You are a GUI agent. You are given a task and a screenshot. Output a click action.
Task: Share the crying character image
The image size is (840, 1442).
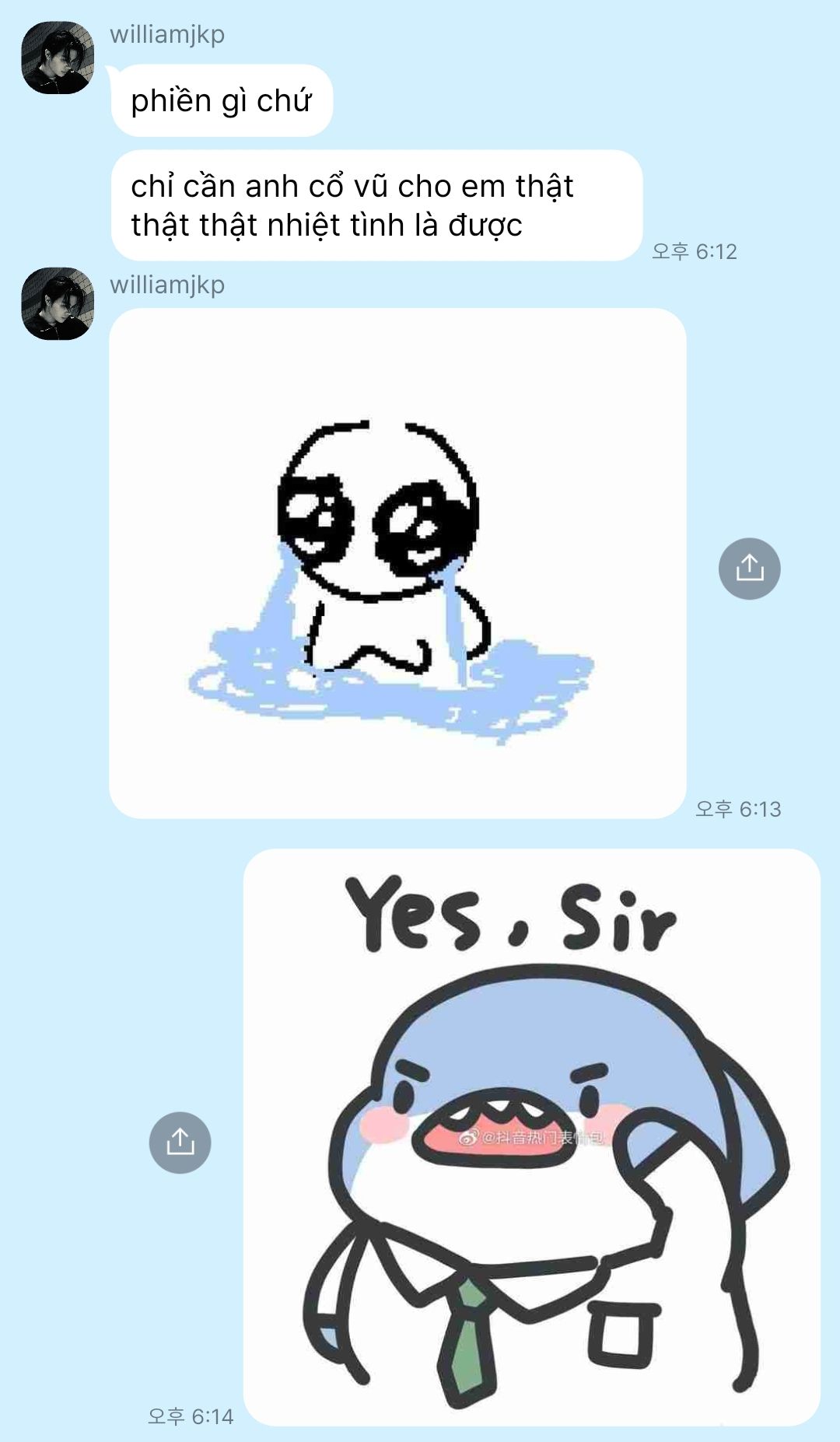coord(749,569)
